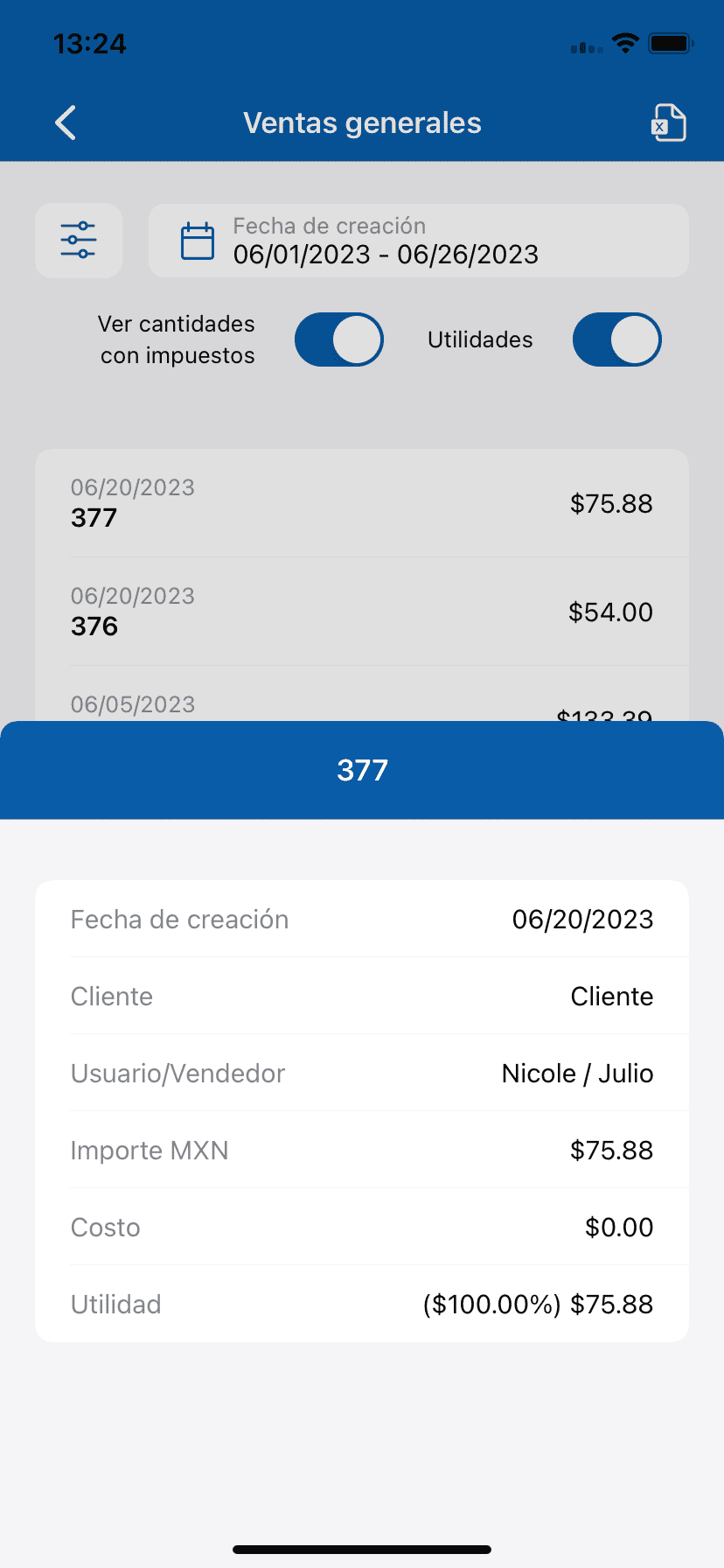This screenshot has width=724, height=1568.
Task: Export sales report to Excel
Action: [x=669, y=123]
